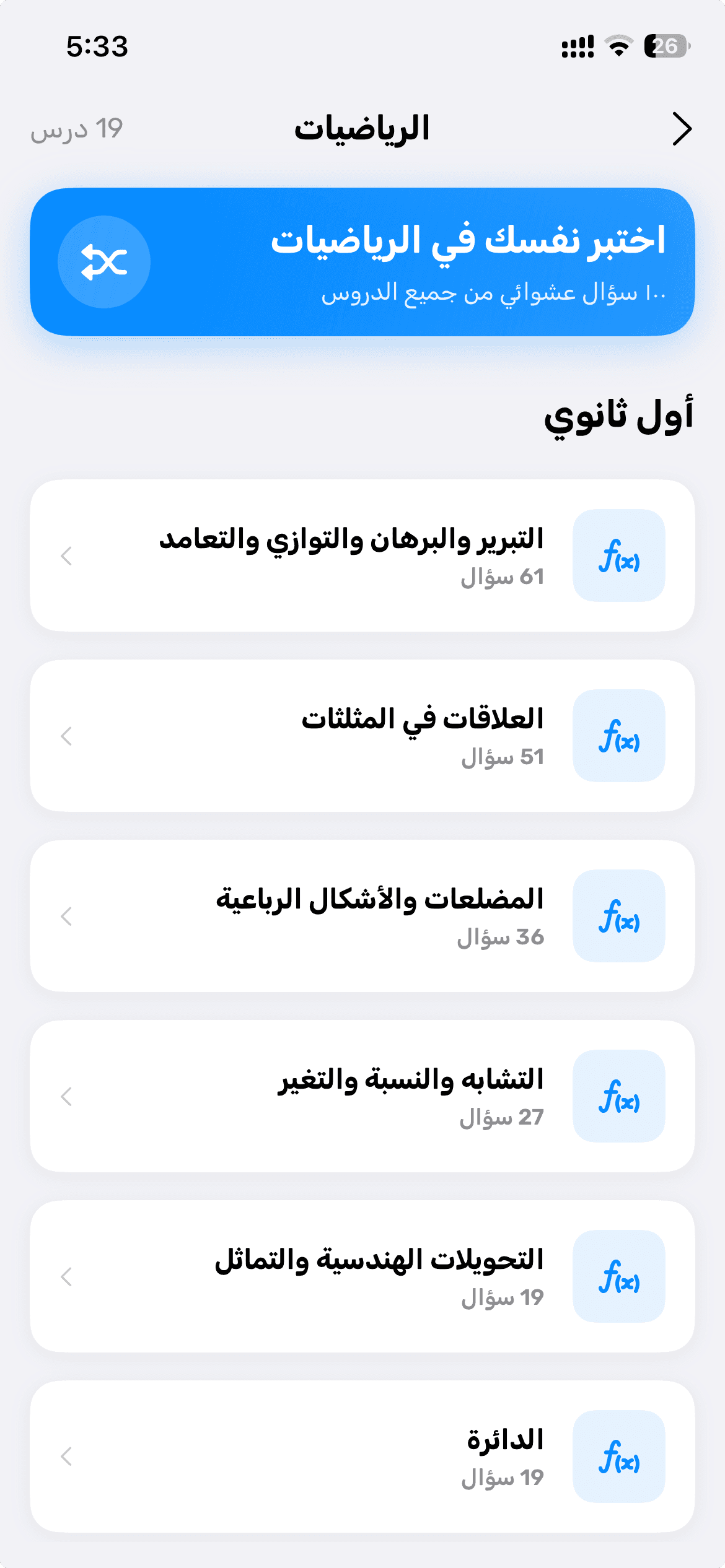Tap the 19 درس lesson counter label
The image size is (725, 1568).
76,128
